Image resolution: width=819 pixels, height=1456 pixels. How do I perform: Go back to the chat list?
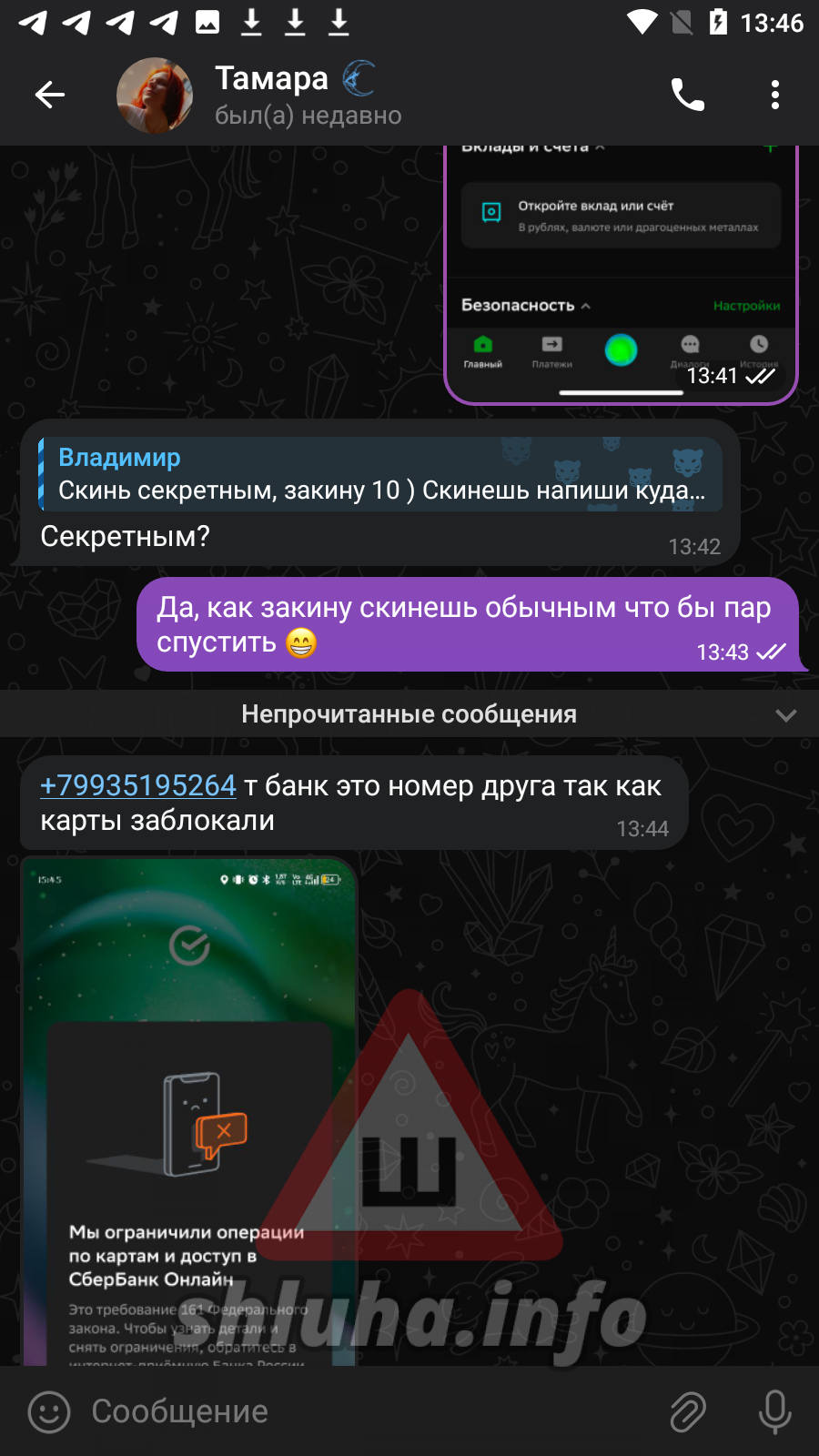click(49, 95)
